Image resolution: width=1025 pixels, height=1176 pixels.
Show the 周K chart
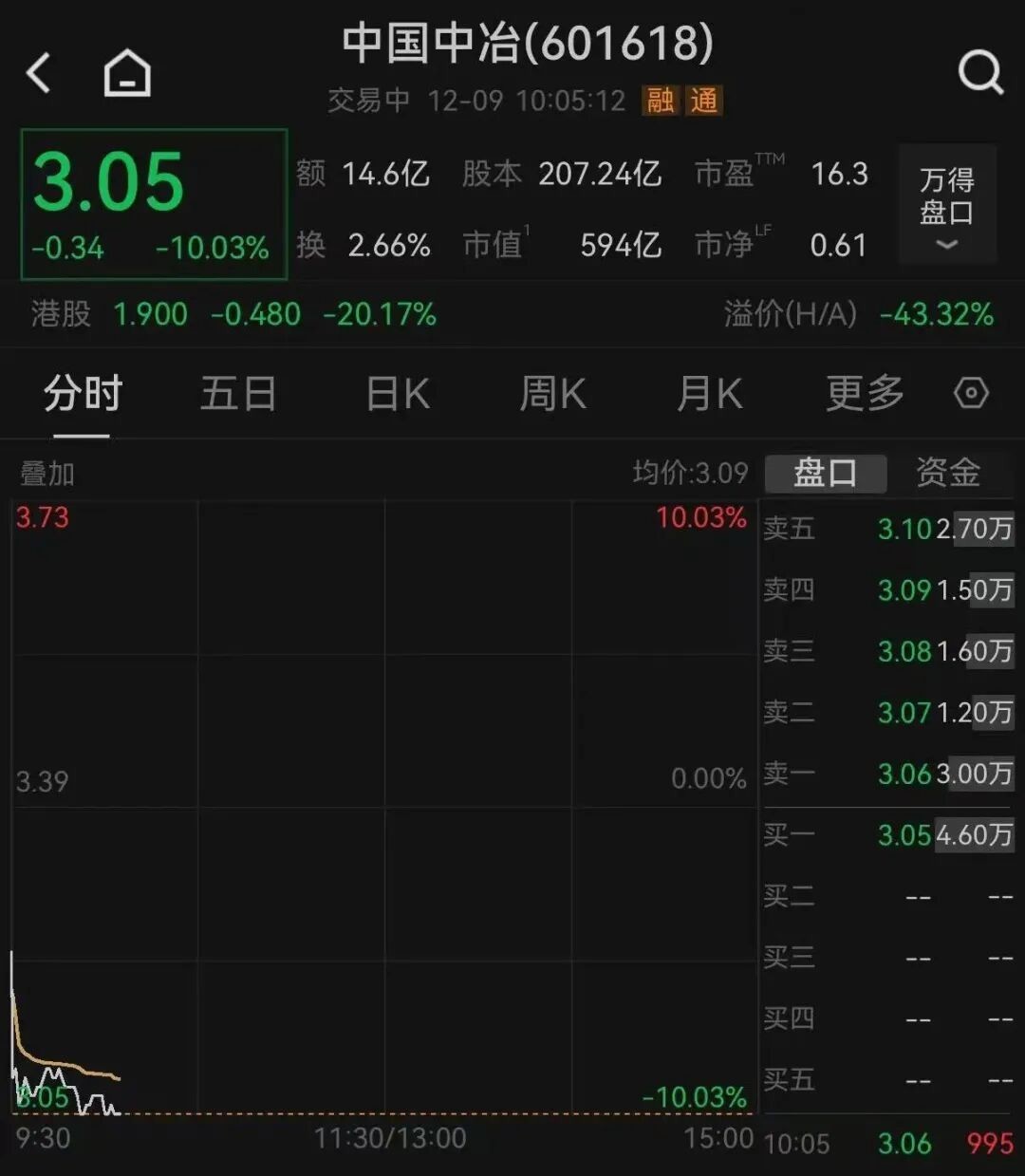[x=552, y=393]
